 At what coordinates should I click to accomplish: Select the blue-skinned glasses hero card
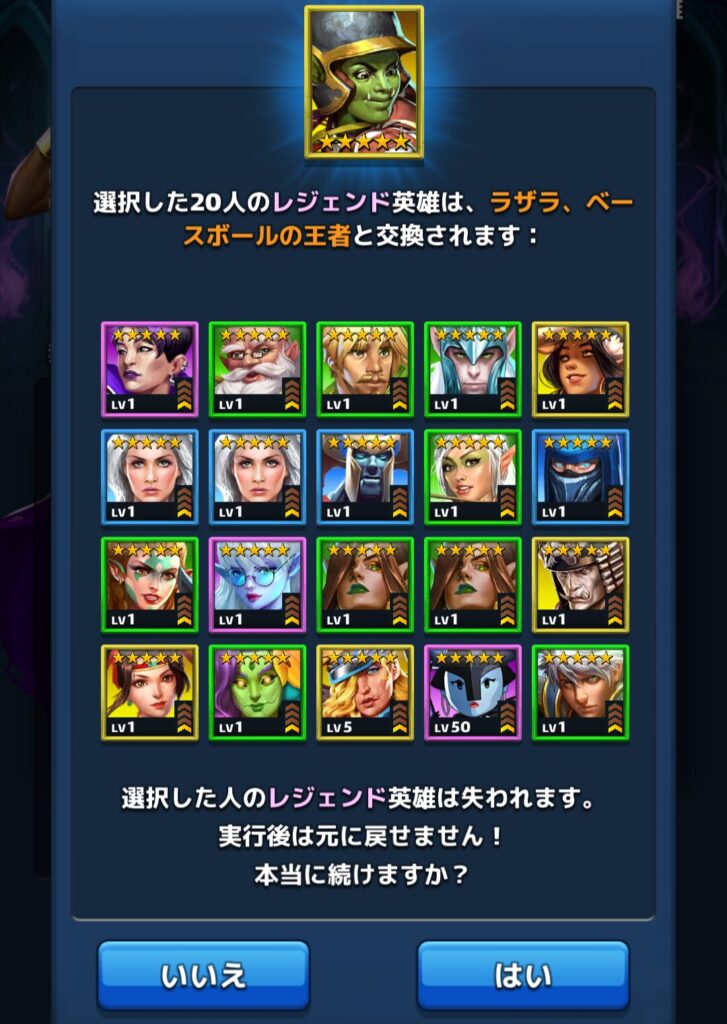257,585
